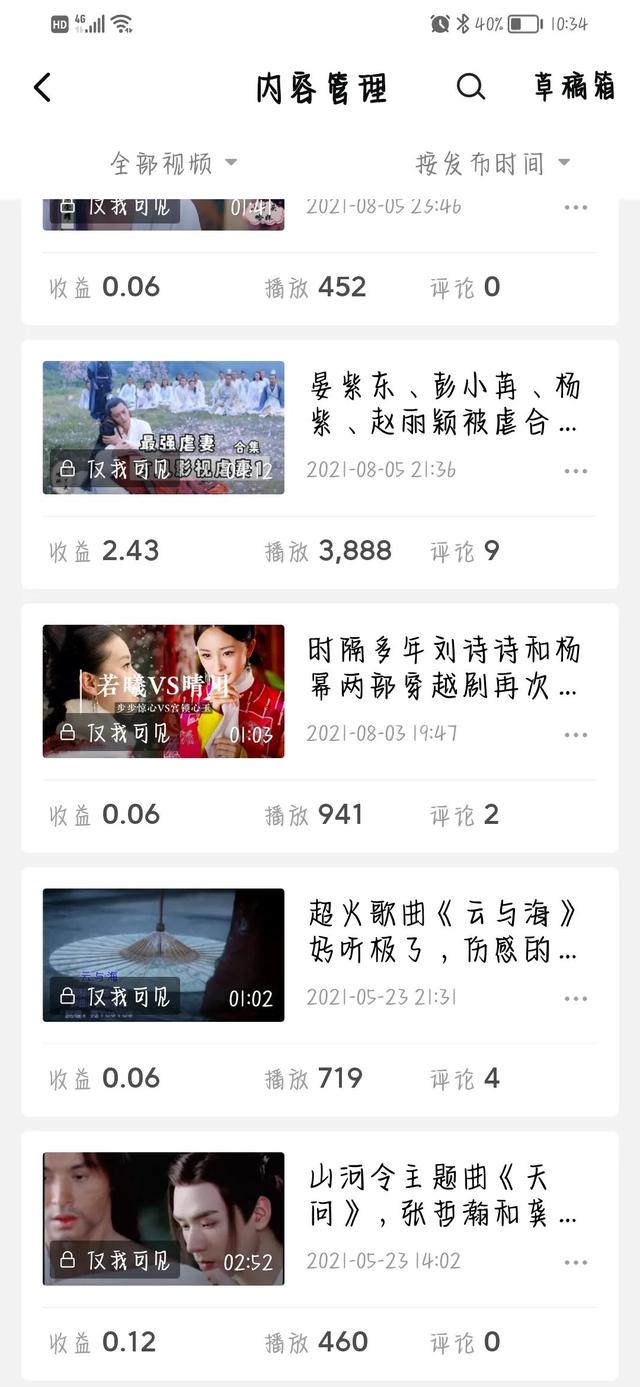Open search in content management
640x1387 pixels.
[471, 87]
